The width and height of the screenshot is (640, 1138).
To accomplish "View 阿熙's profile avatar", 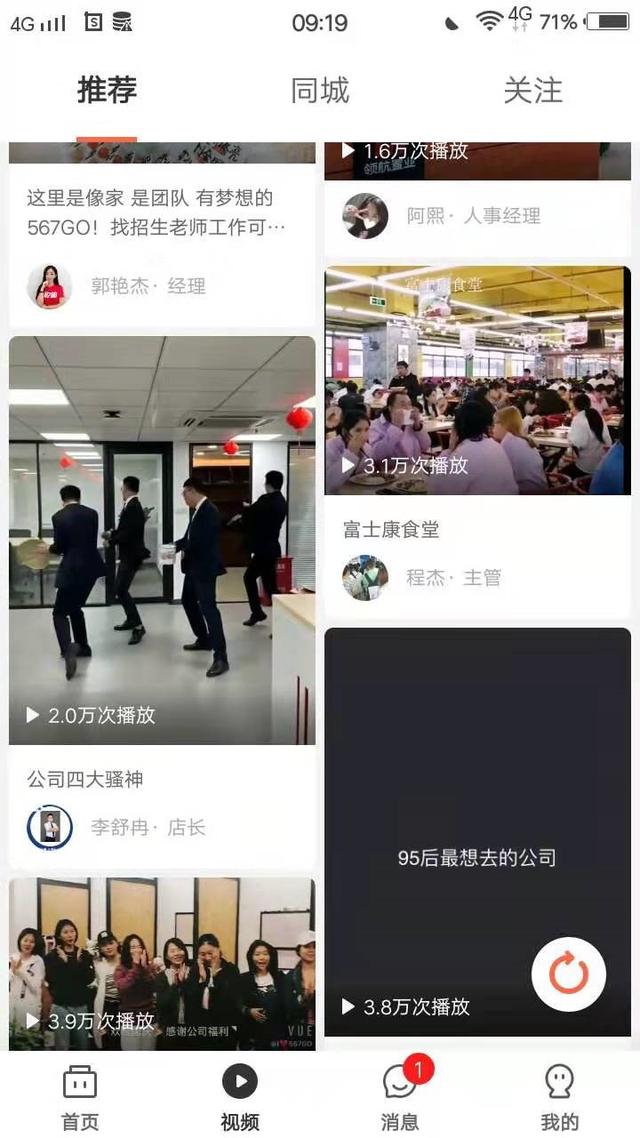I will (365, 215).
